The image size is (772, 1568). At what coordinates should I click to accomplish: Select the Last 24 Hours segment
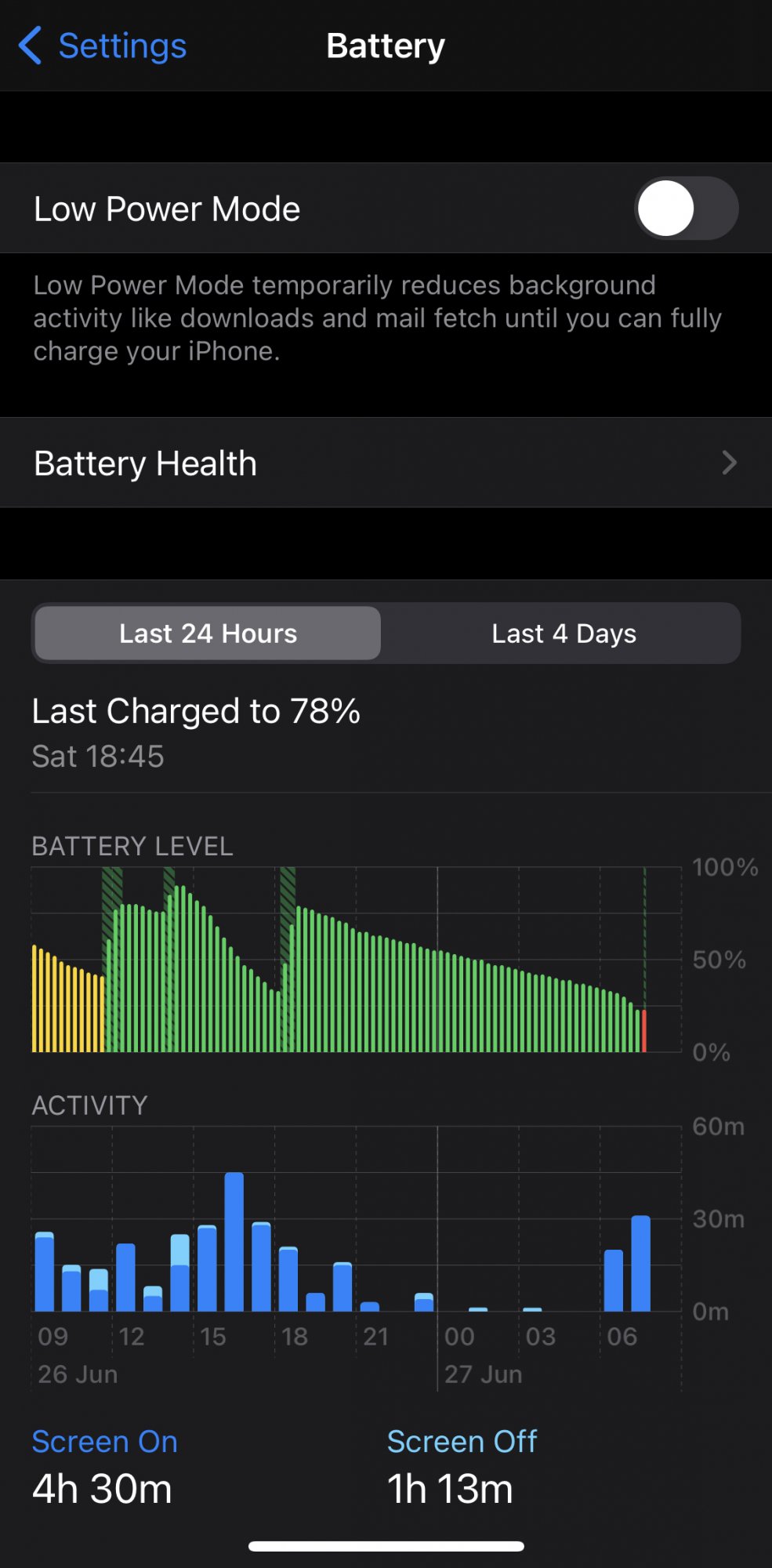click(208, 633)
